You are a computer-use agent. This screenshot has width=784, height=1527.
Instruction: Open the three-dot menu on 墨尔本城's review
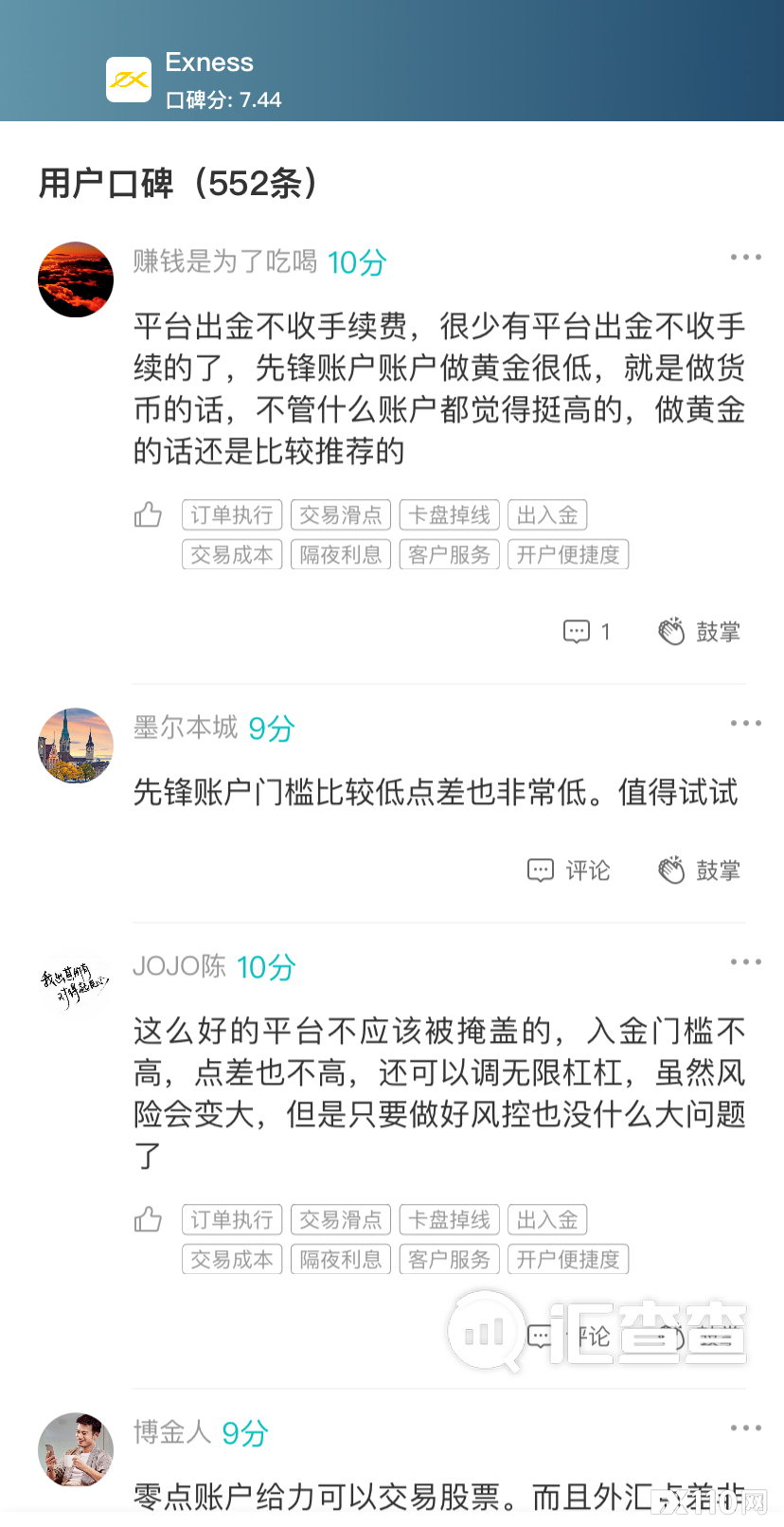click(746, 722)
